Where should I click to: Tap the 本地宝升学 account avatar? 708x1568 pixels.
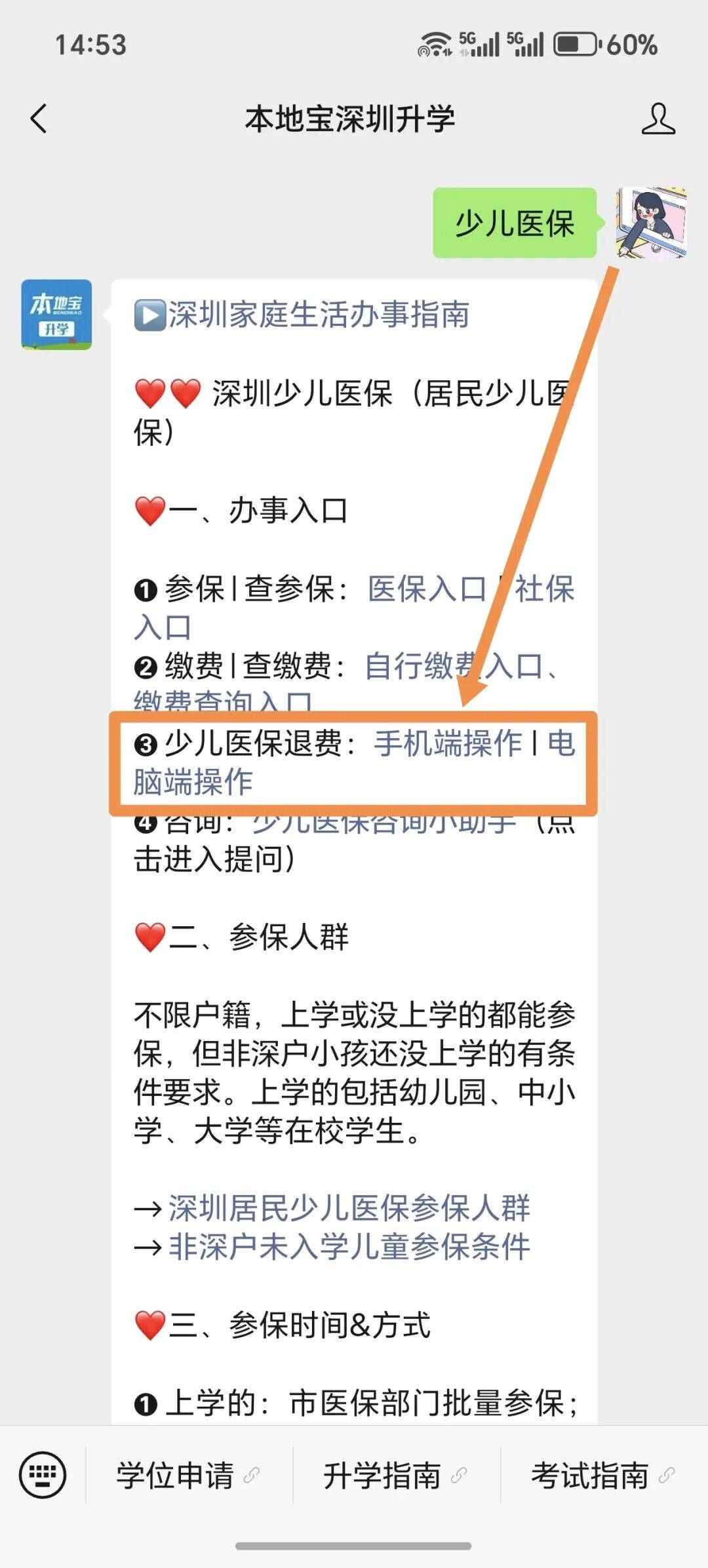(x=56, y=315)
